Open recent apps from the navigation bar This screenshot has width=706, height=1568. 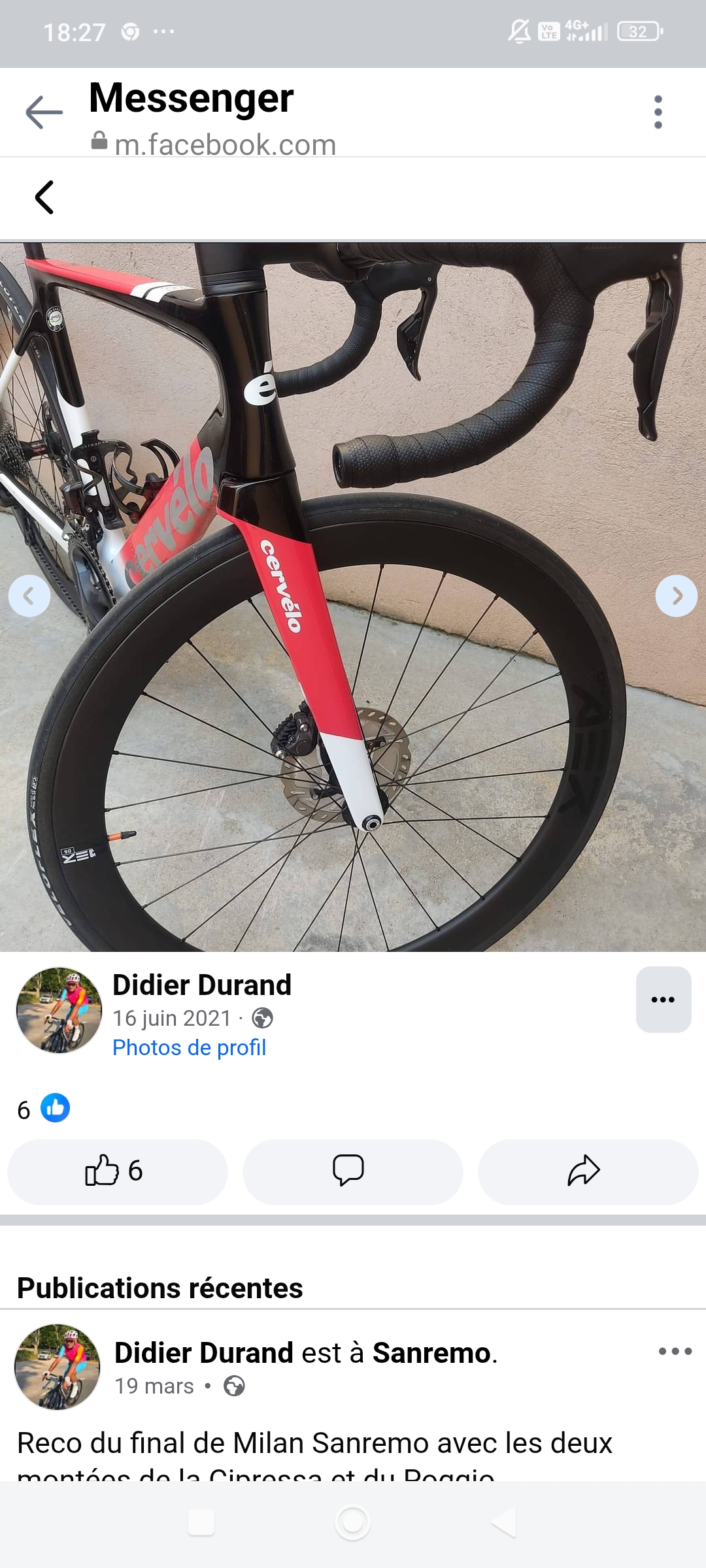point(201,1522)
